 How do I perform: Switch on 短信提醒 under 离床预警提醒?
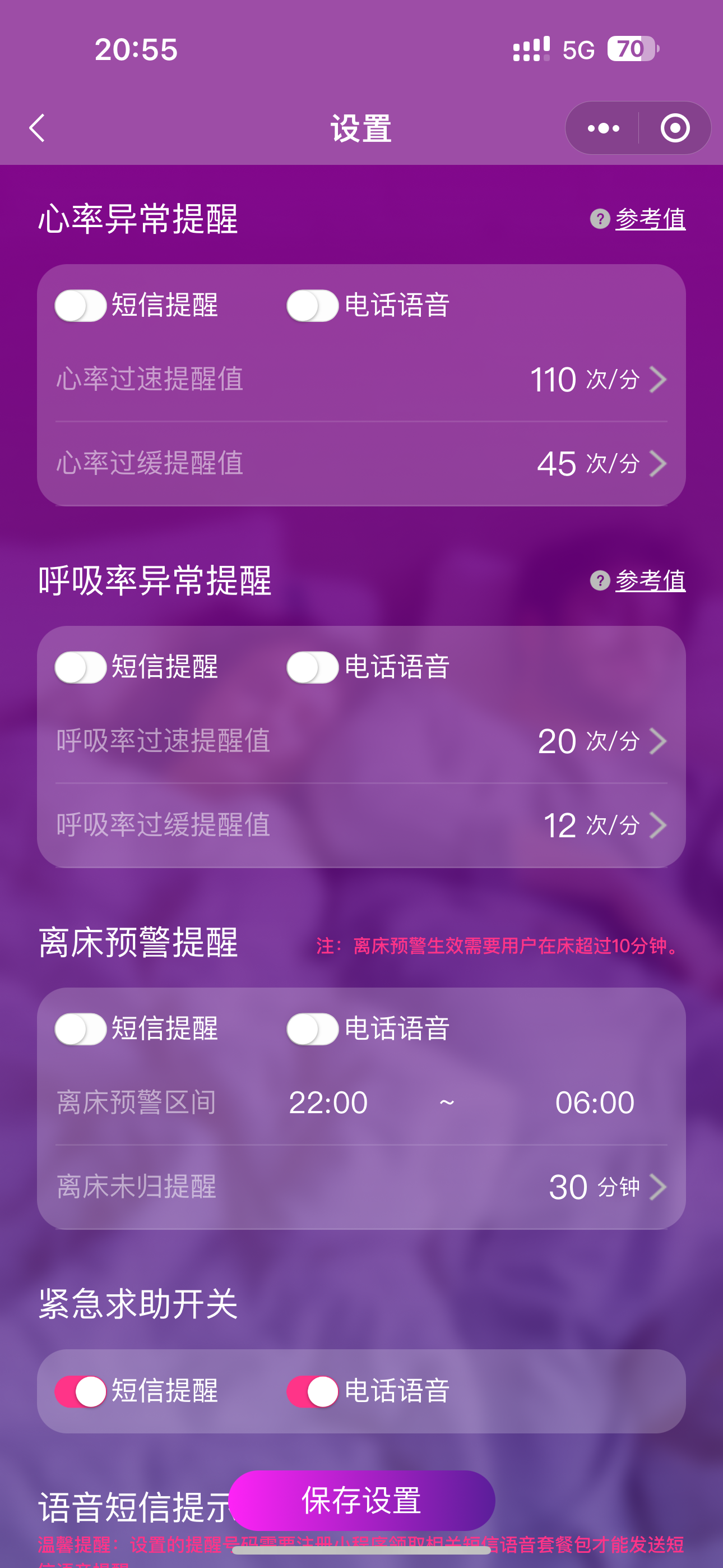pos(80,1029)
